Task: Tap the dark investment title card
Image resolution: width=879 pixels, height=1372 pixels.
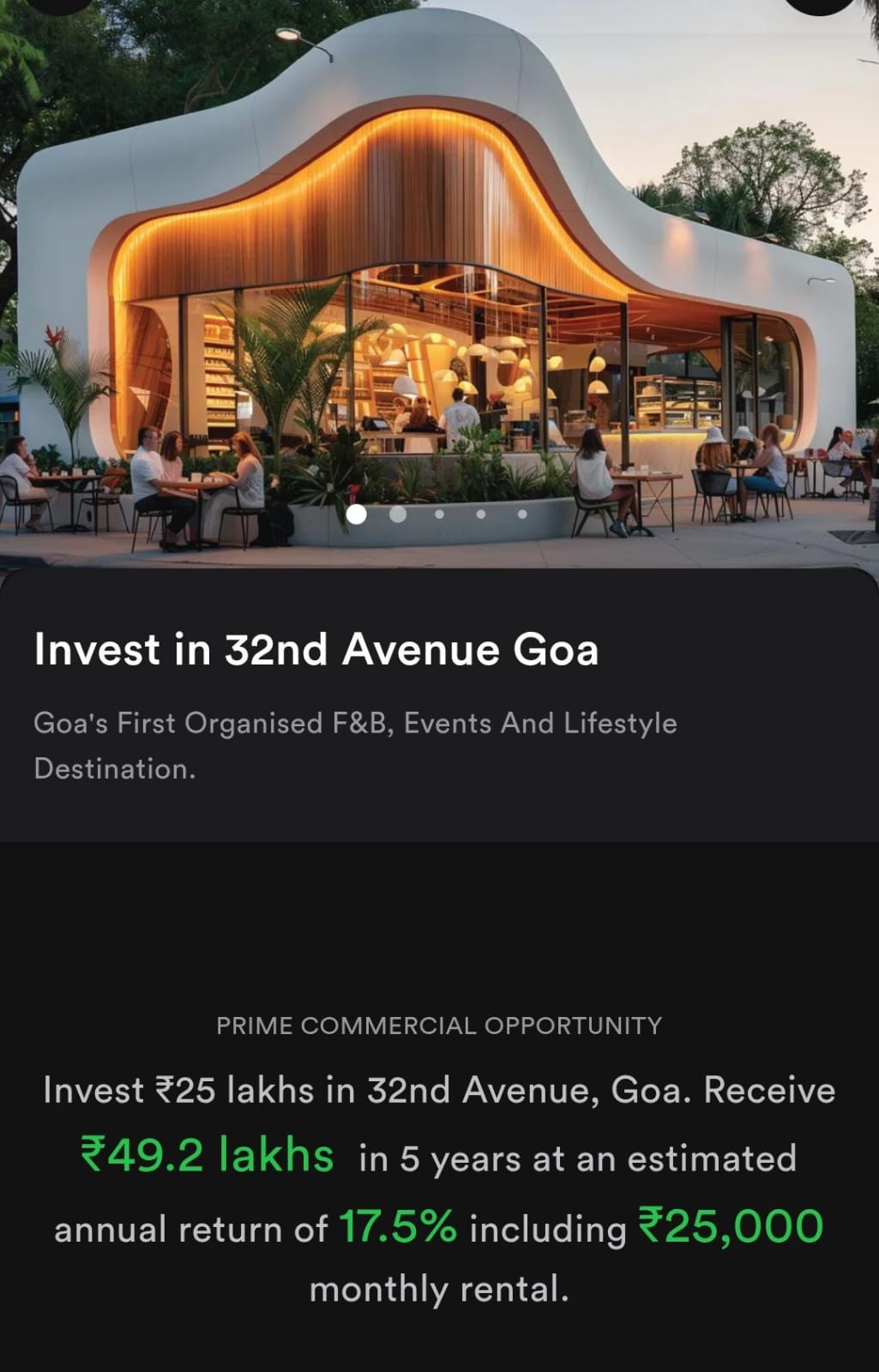Action: pos(439,703)
